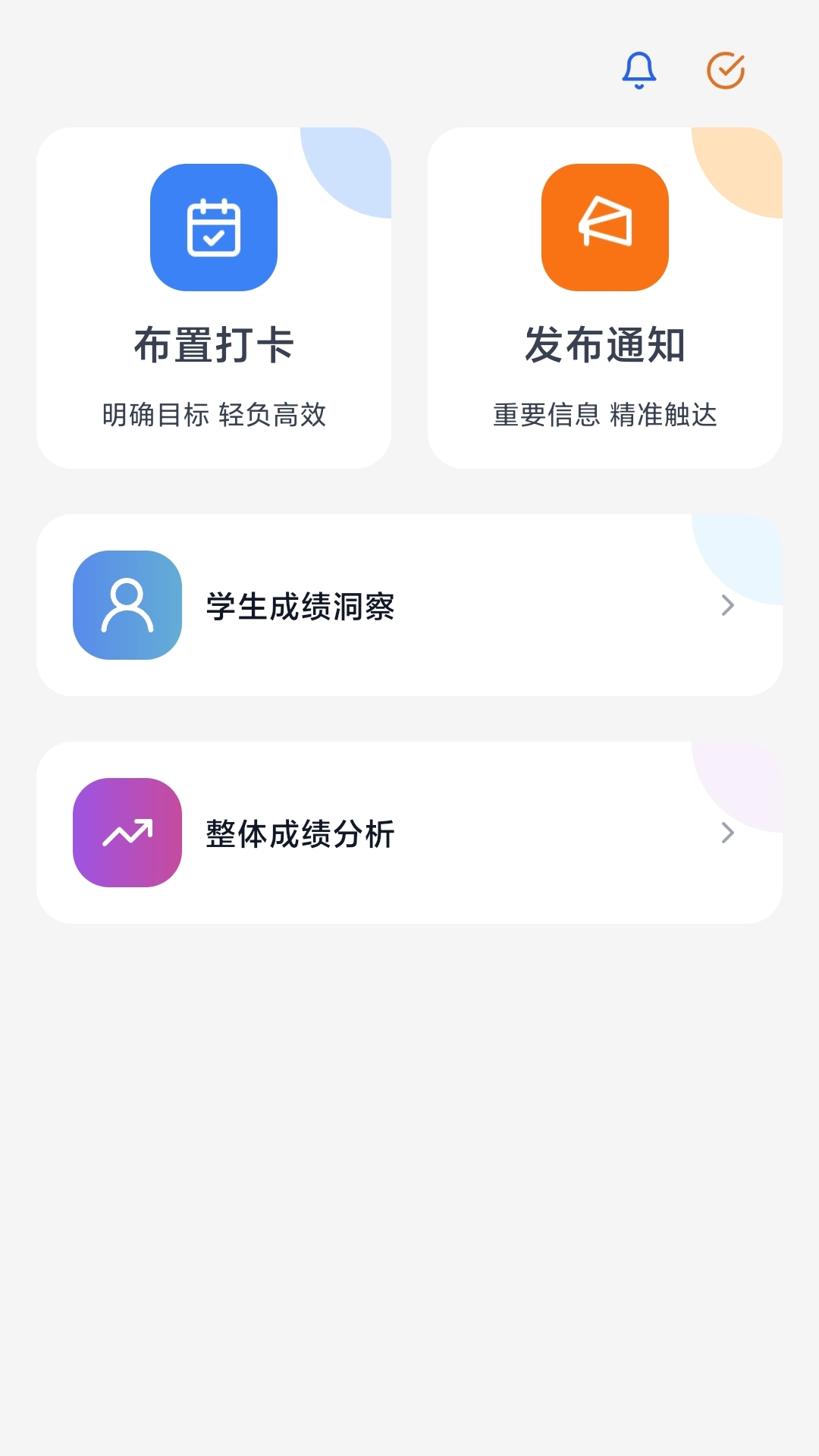
Task: Click the orange check-circle icon top right
Action: (x=724, y=71)
